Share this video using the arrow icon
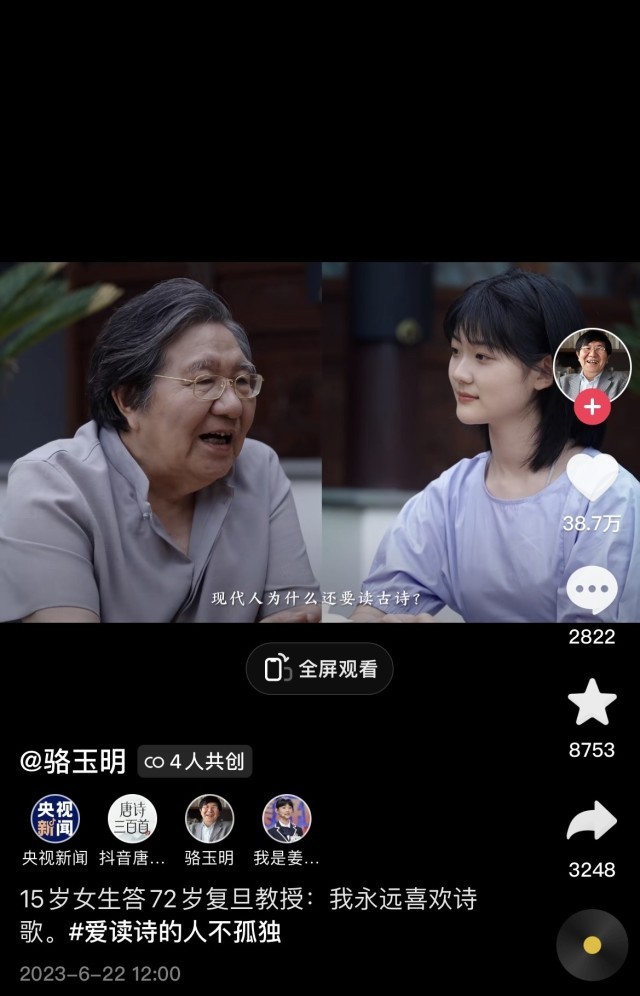The width and height of the screenshot is (640, 996). click(592, 822)
